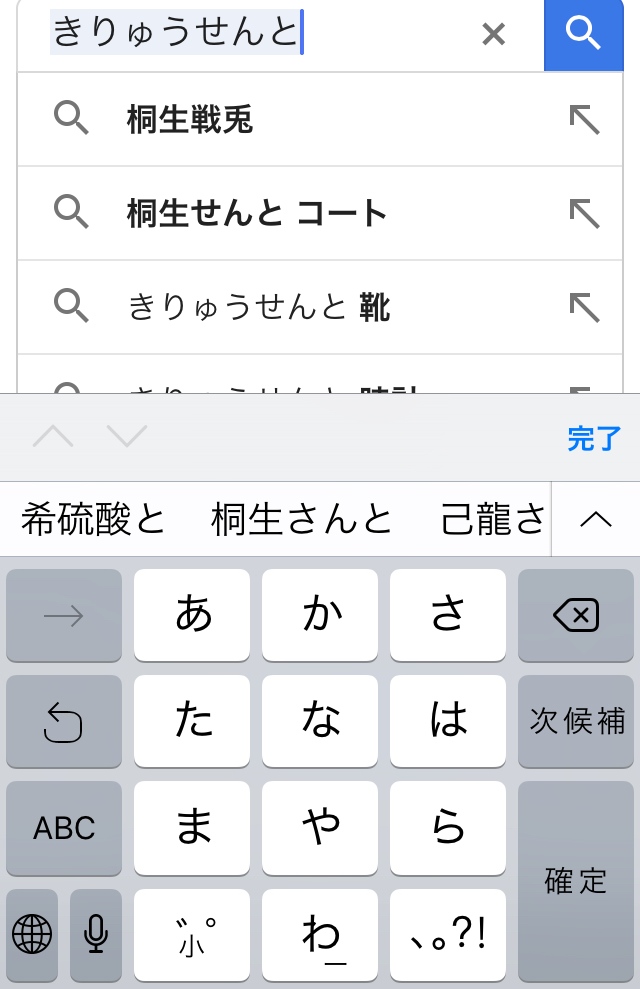Delete a character with the backspace key
The image size is (640, 989).
click(x=575, y=615)
